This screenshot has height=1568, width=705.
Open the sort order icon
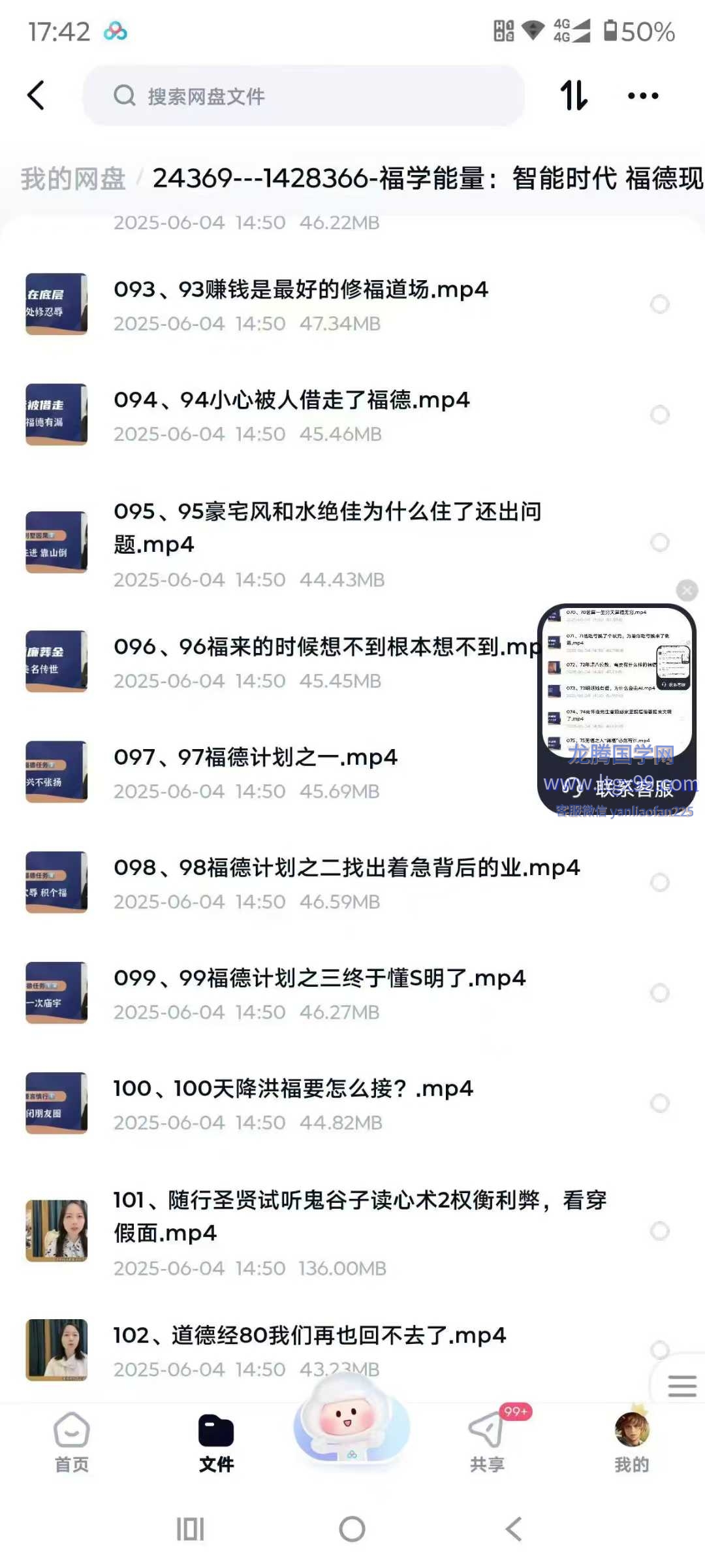(574, 96)
